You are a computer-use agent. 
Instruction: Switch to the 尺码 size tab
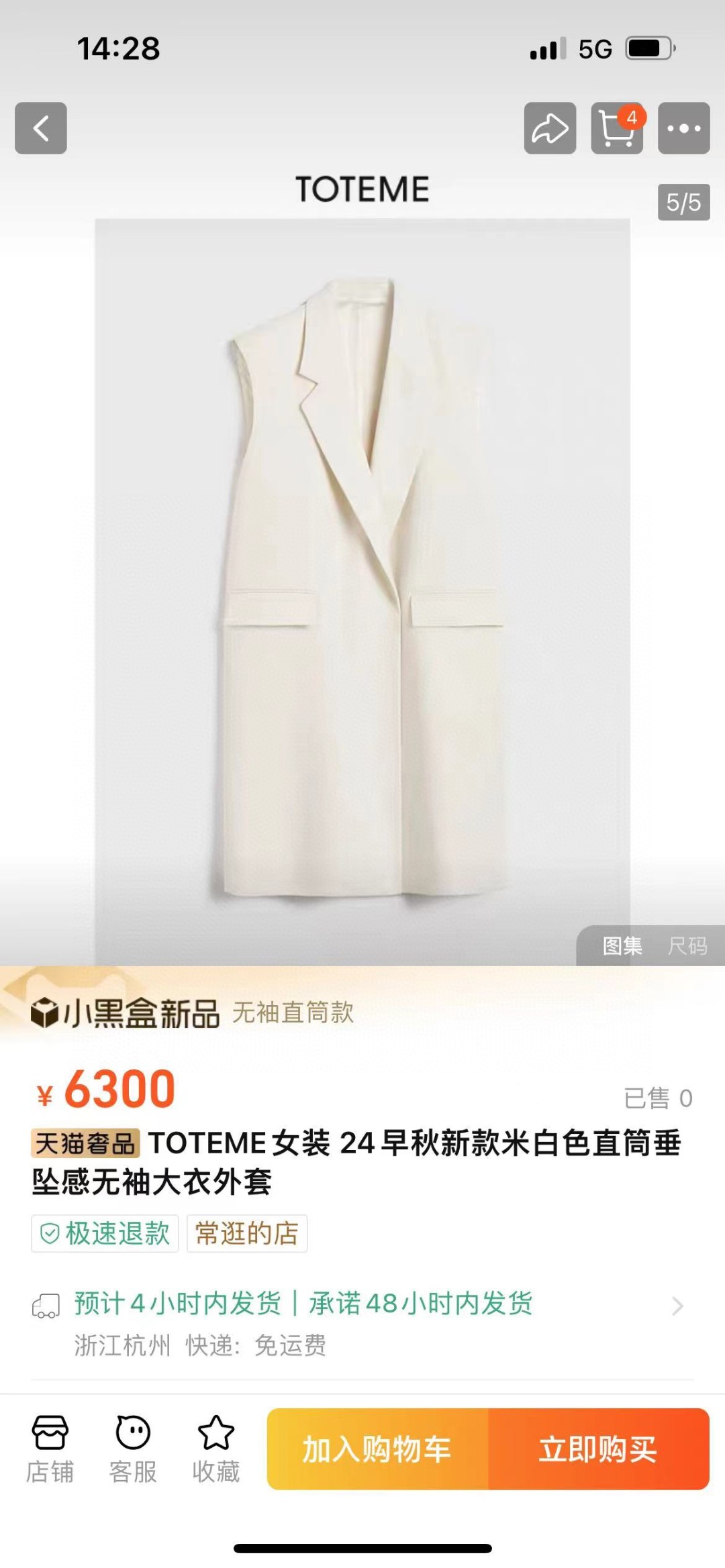(x=687, y=946)
